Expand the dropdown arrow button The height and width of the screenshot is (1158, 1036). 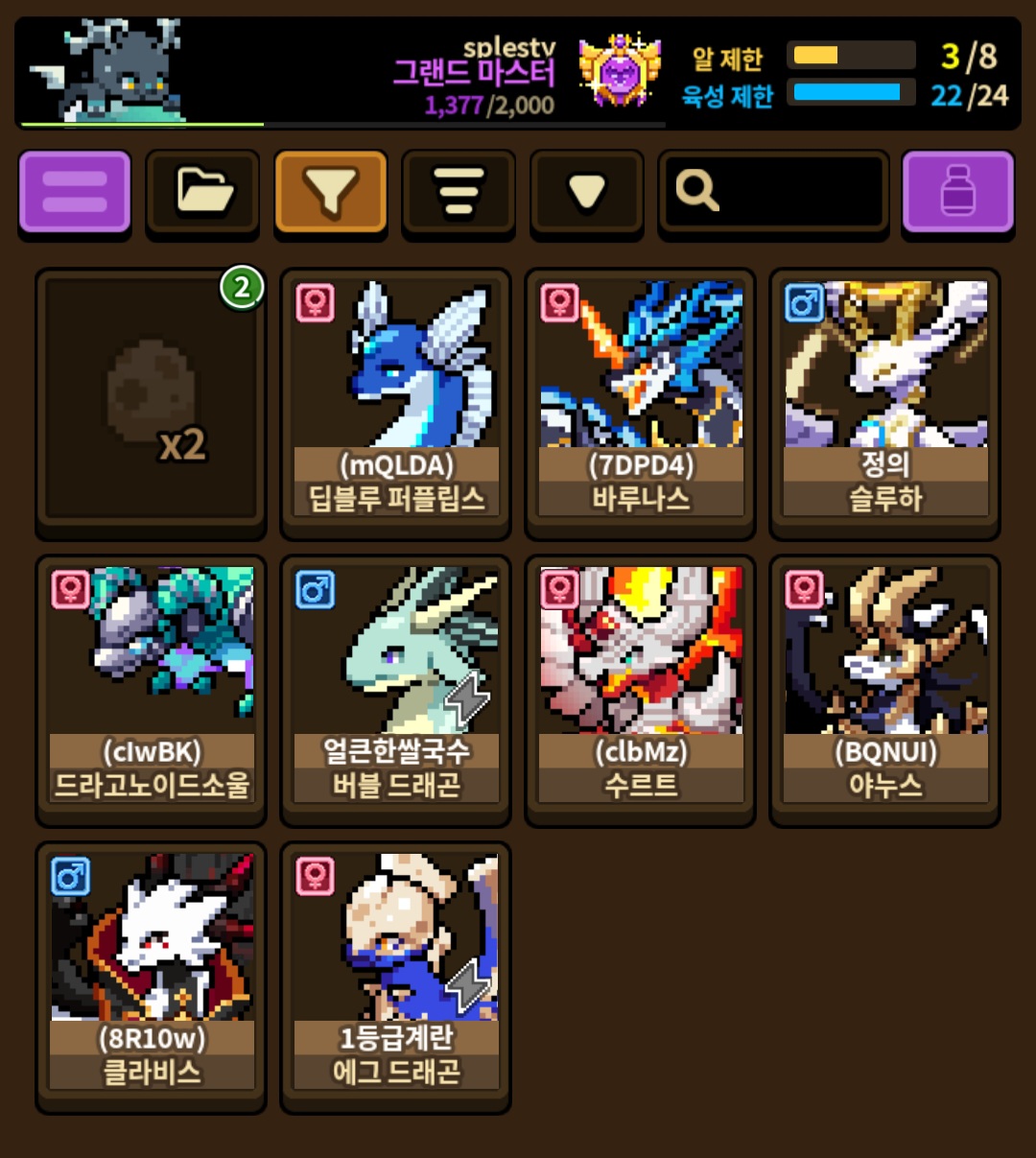click(586, 192)
